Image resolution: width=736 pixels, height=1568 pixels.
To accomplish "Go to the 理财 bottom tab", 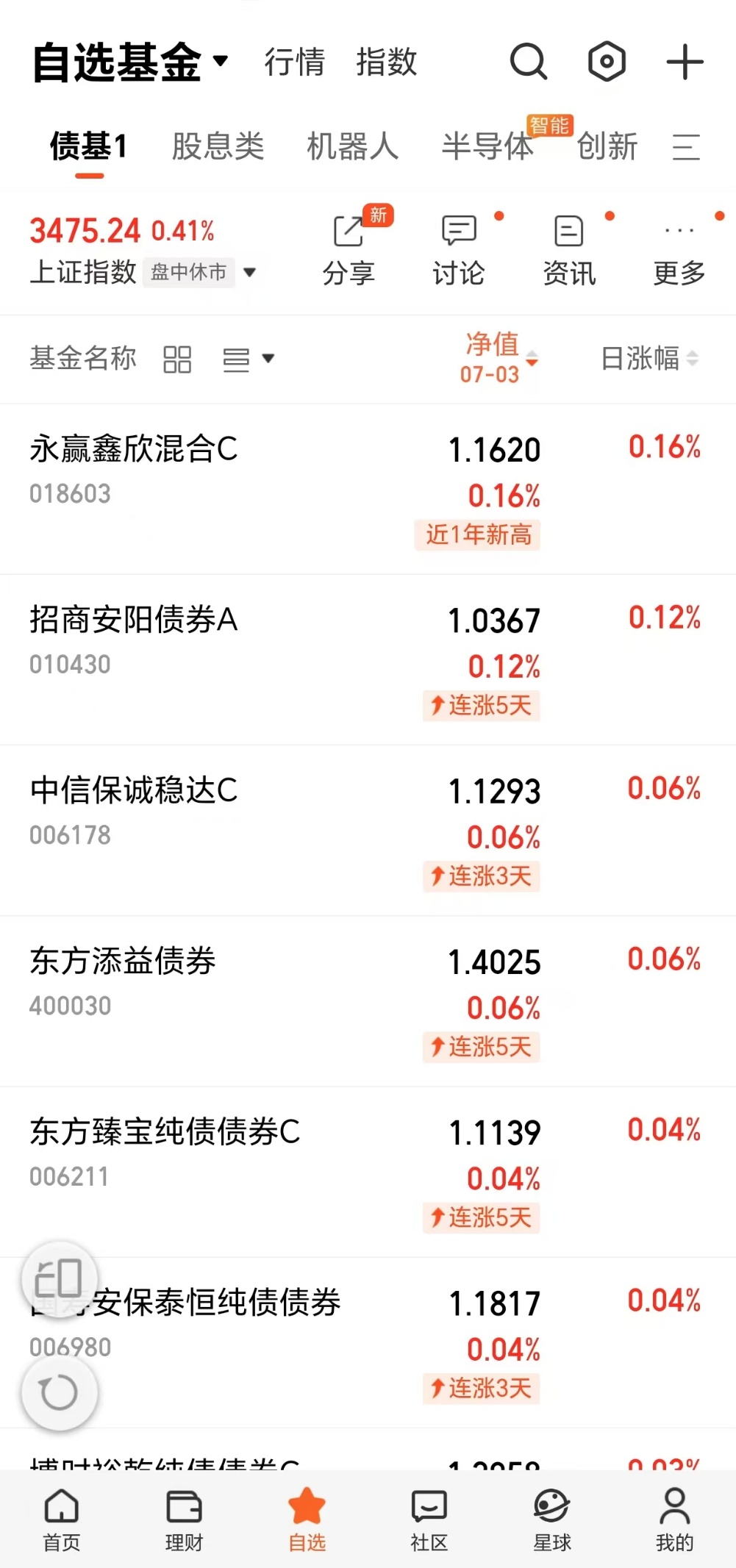I will coord(184,1519).
